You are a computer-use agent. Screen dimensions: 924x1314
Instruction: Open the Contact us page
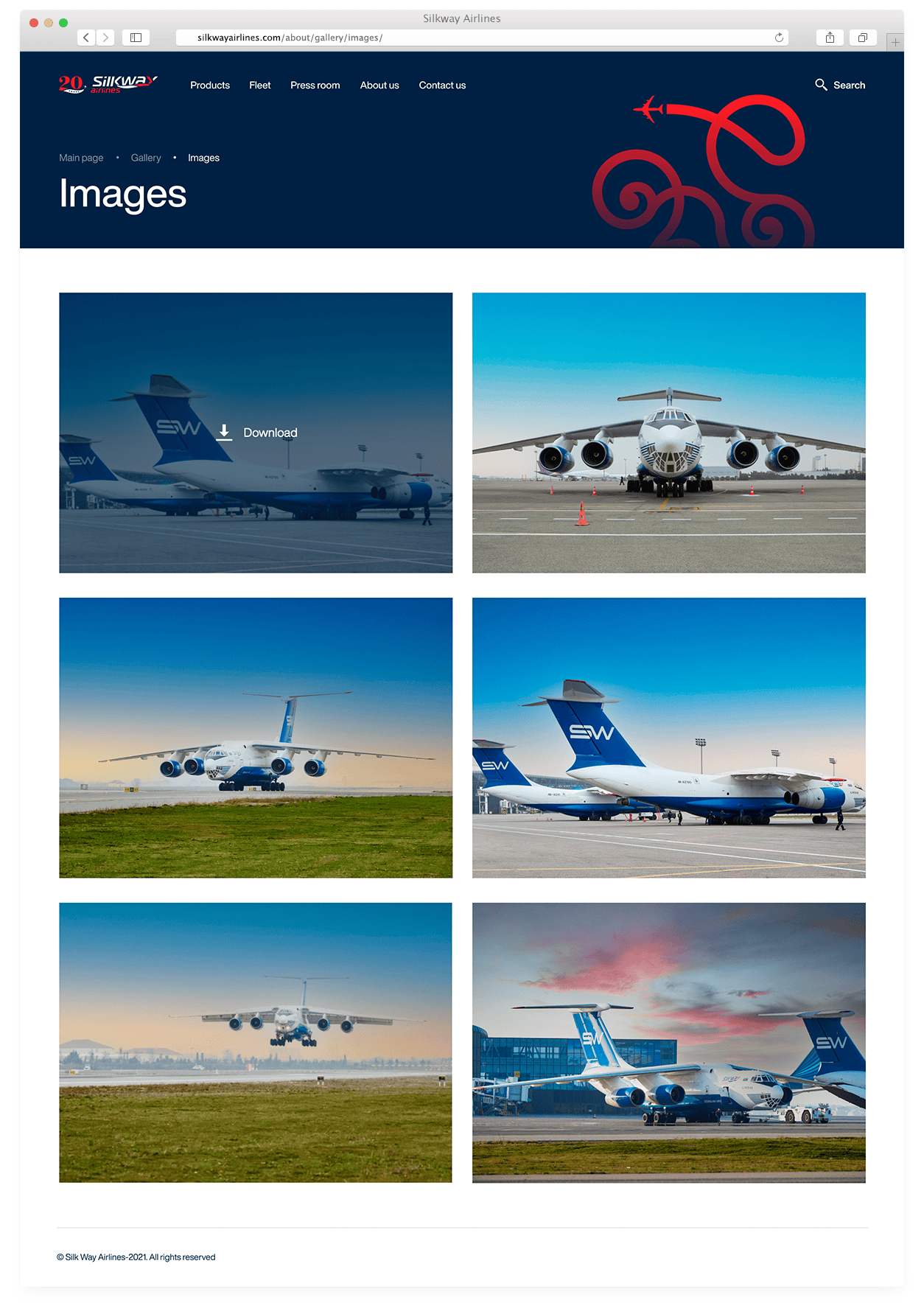(442, 85)
